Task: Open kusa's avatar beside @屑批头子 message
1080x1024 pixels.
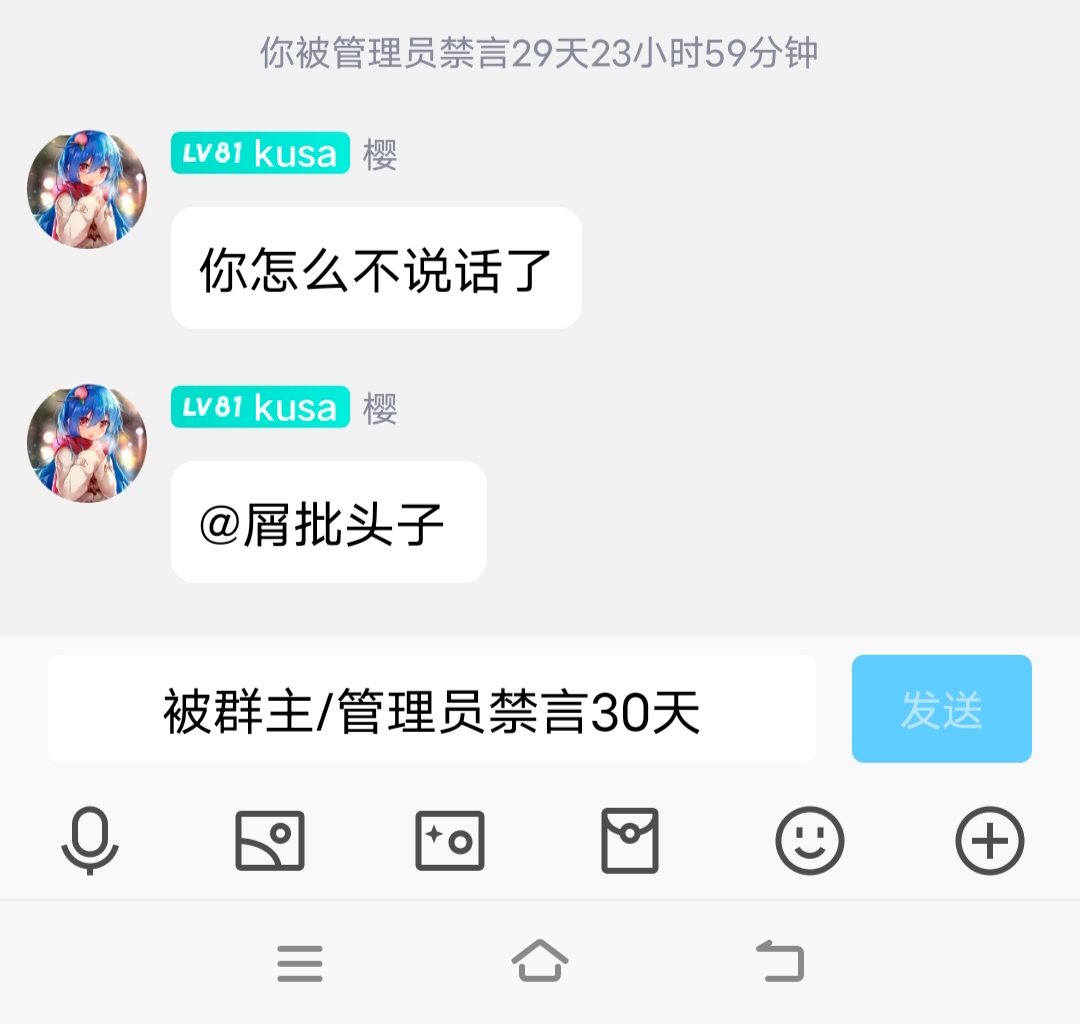Action: click(87, 442)
